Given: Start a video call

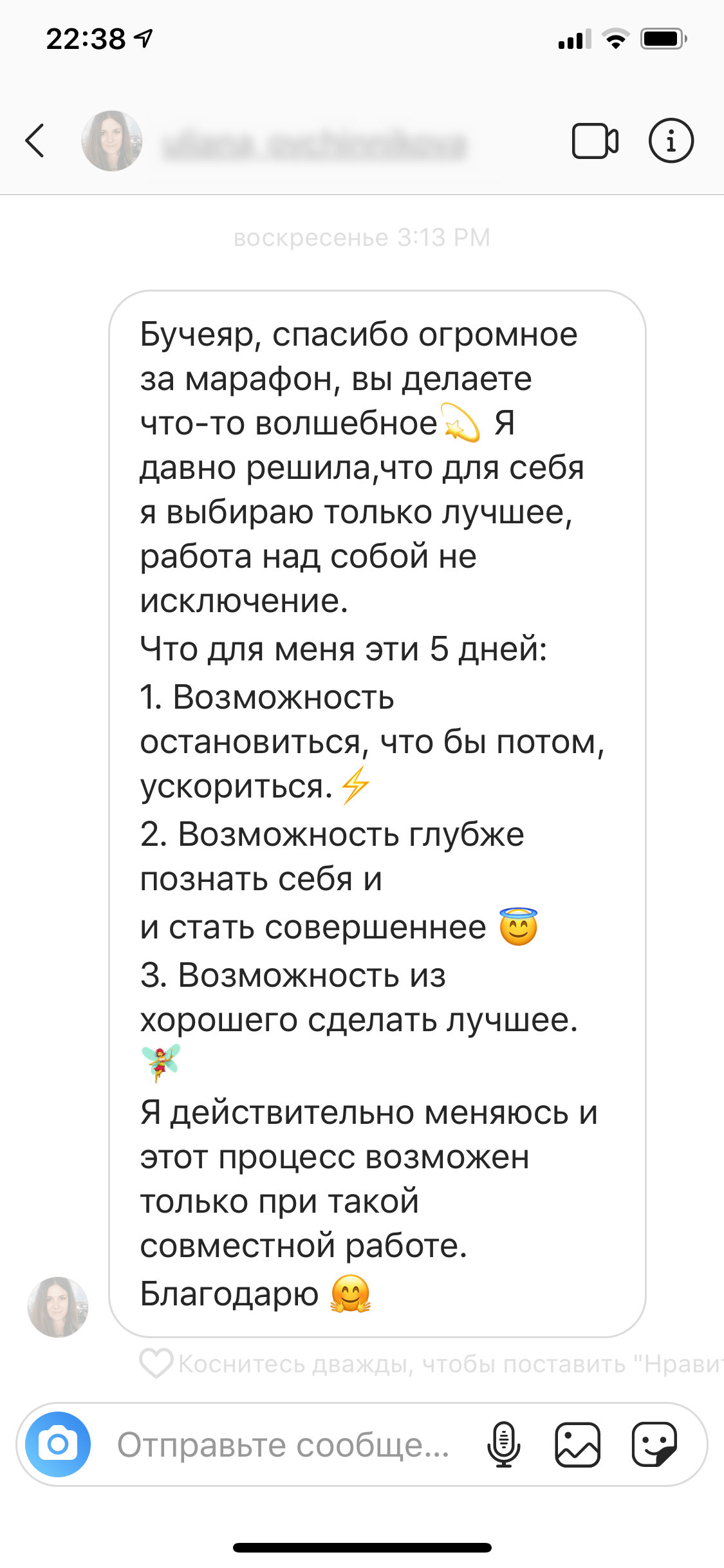Looking at the screenshot, I should coord(595,141).
